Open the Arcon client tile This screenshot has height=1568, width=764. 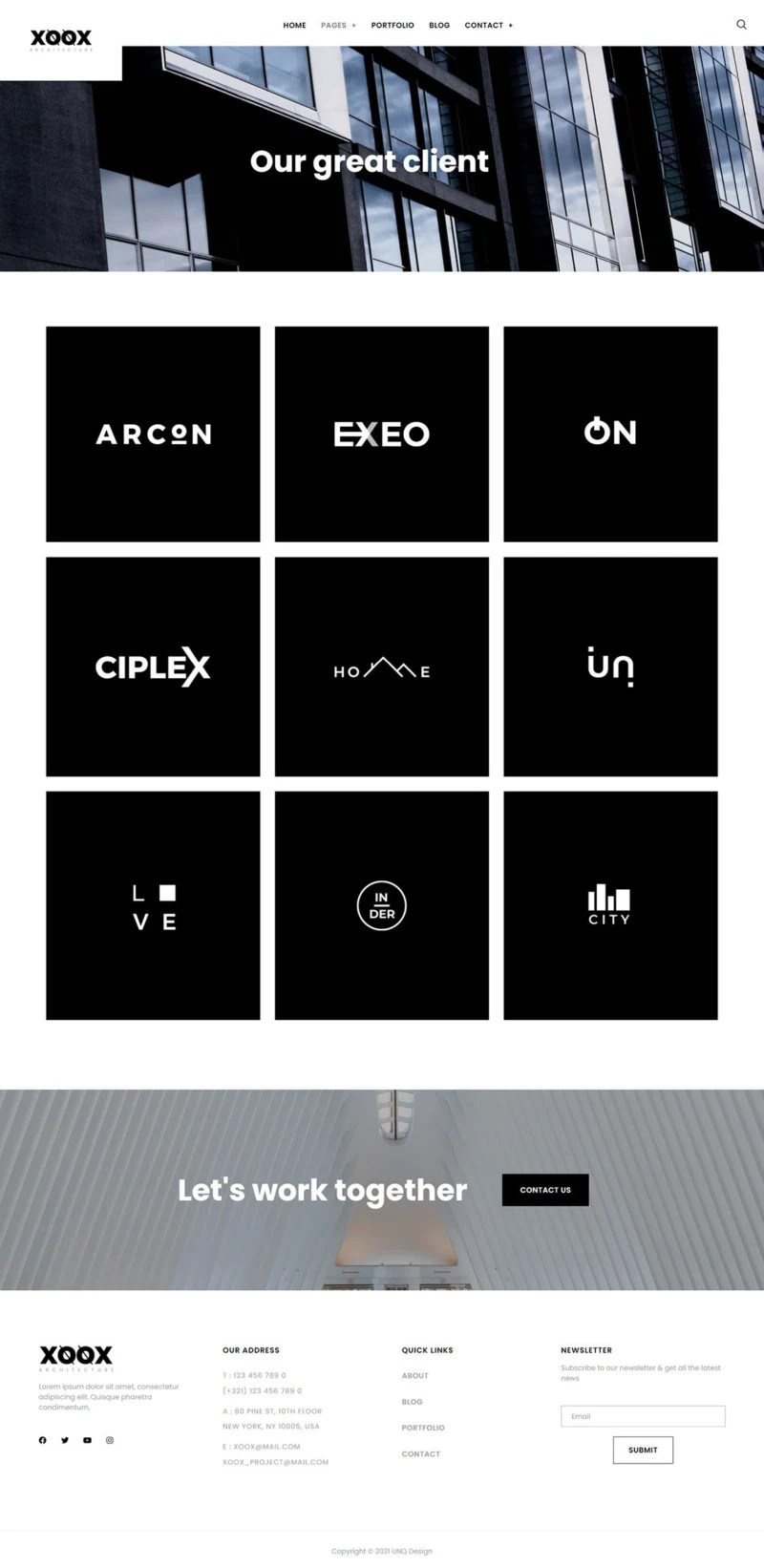[153, 434]
